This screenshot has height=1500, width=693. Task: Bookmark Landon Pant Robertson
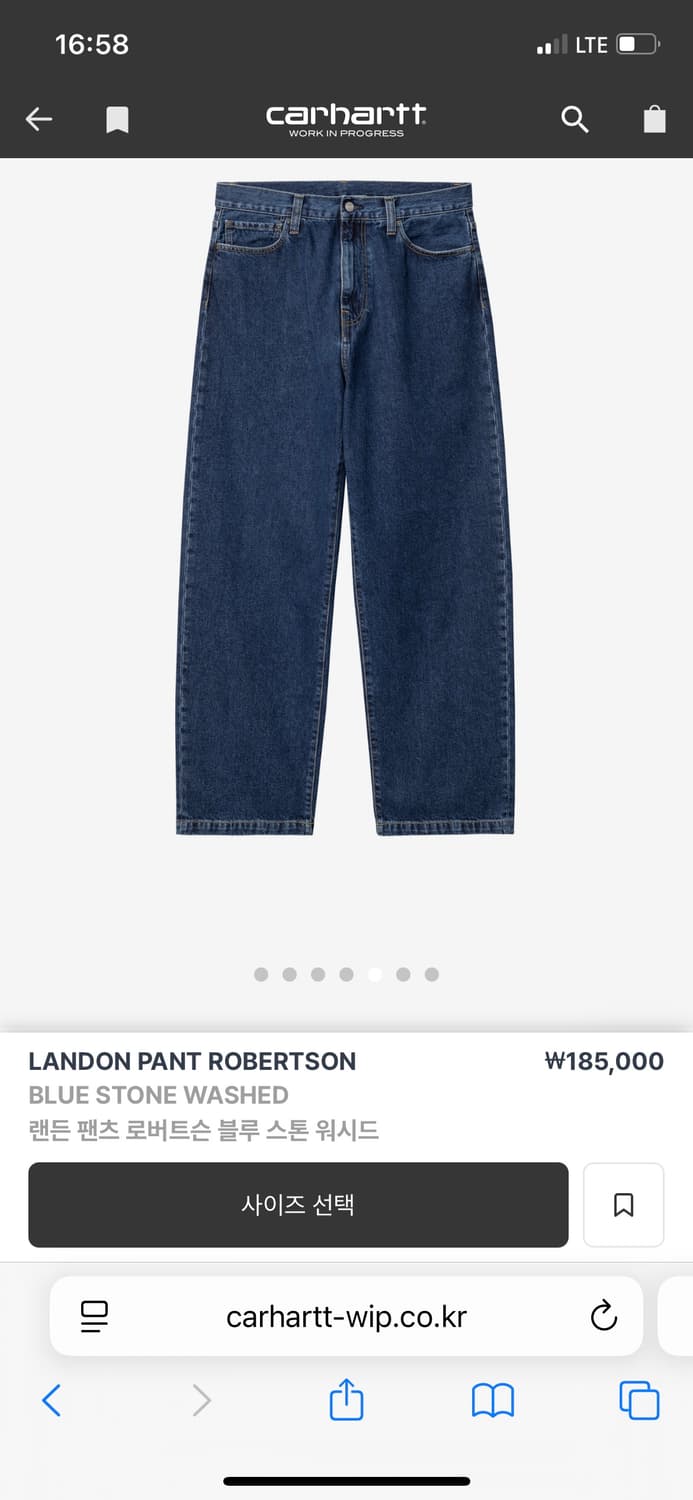point(623,1204)
